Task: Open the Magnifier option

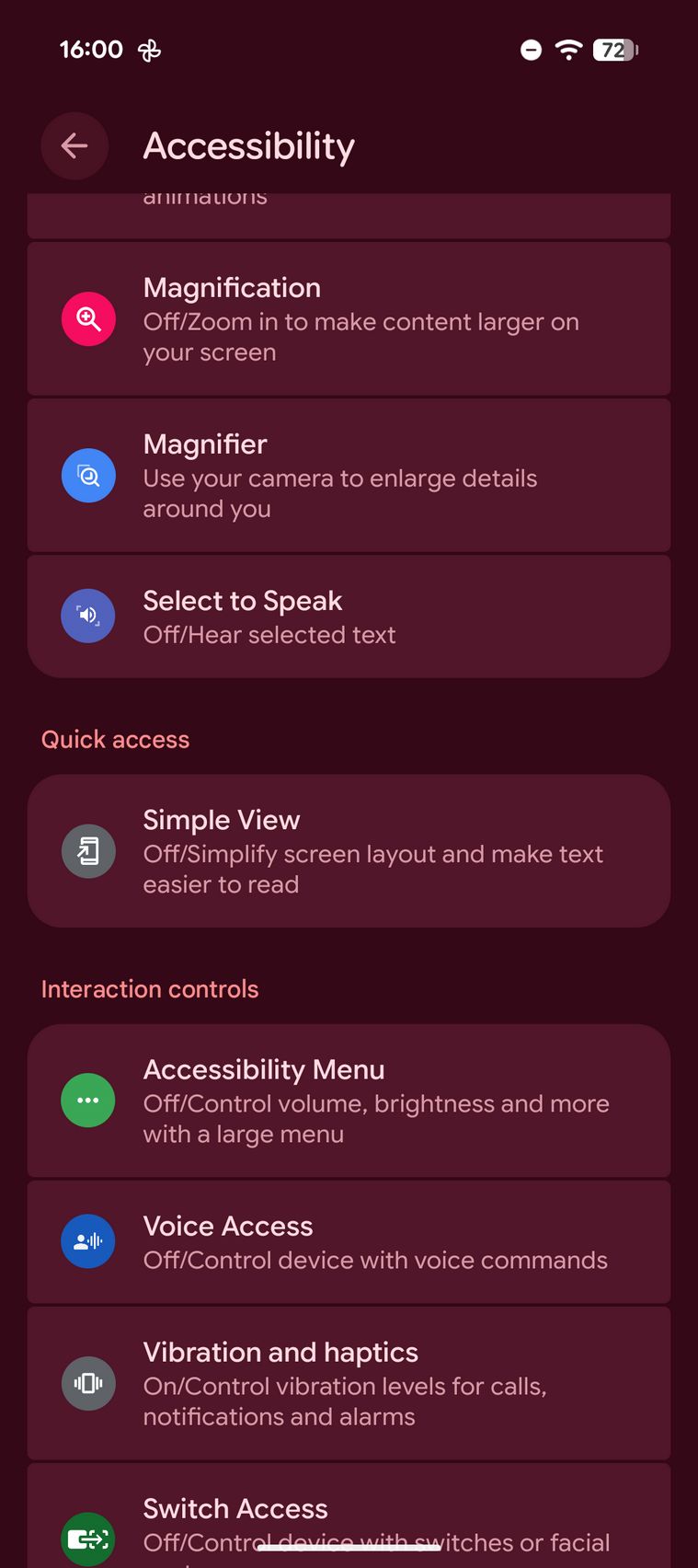Action: (x=349, y=476)
